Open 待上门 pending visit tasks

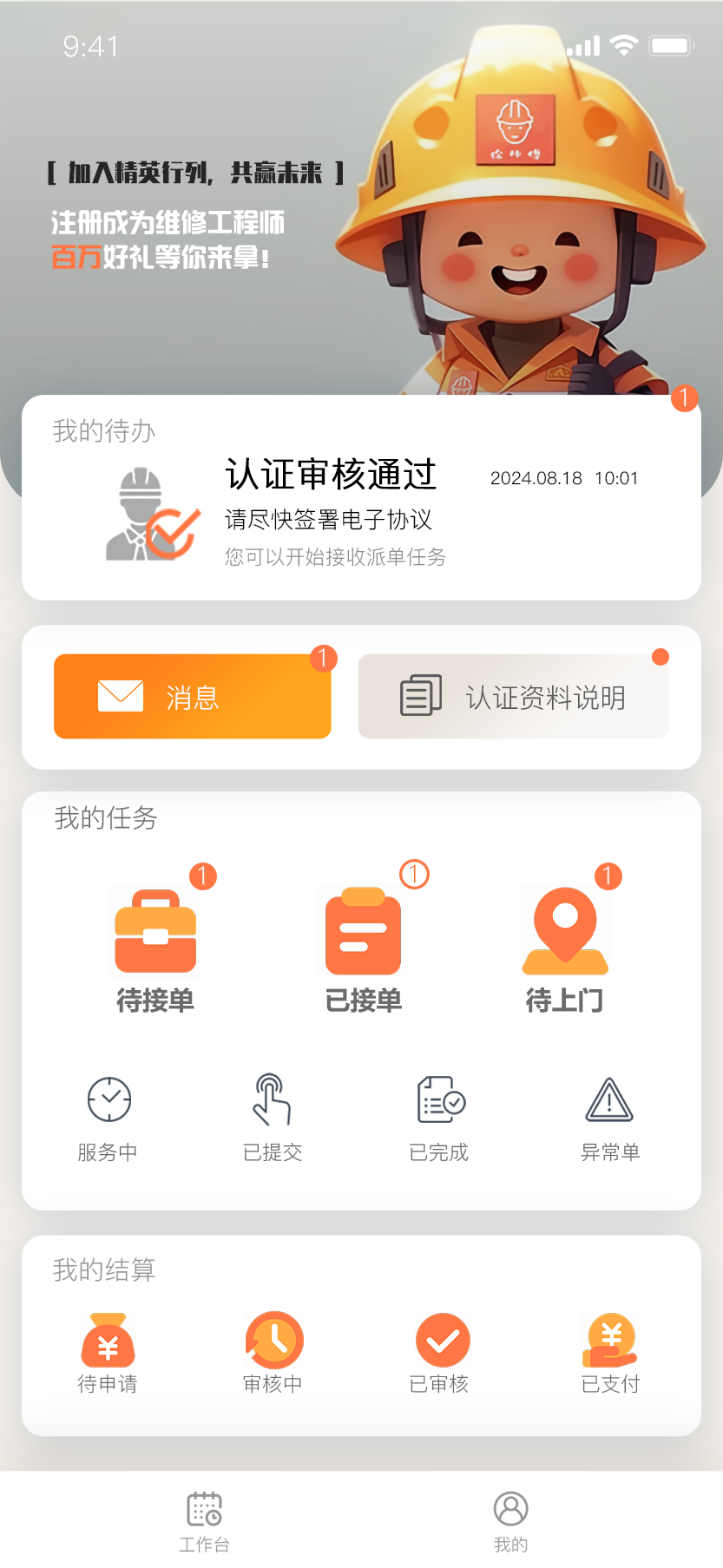565,950
